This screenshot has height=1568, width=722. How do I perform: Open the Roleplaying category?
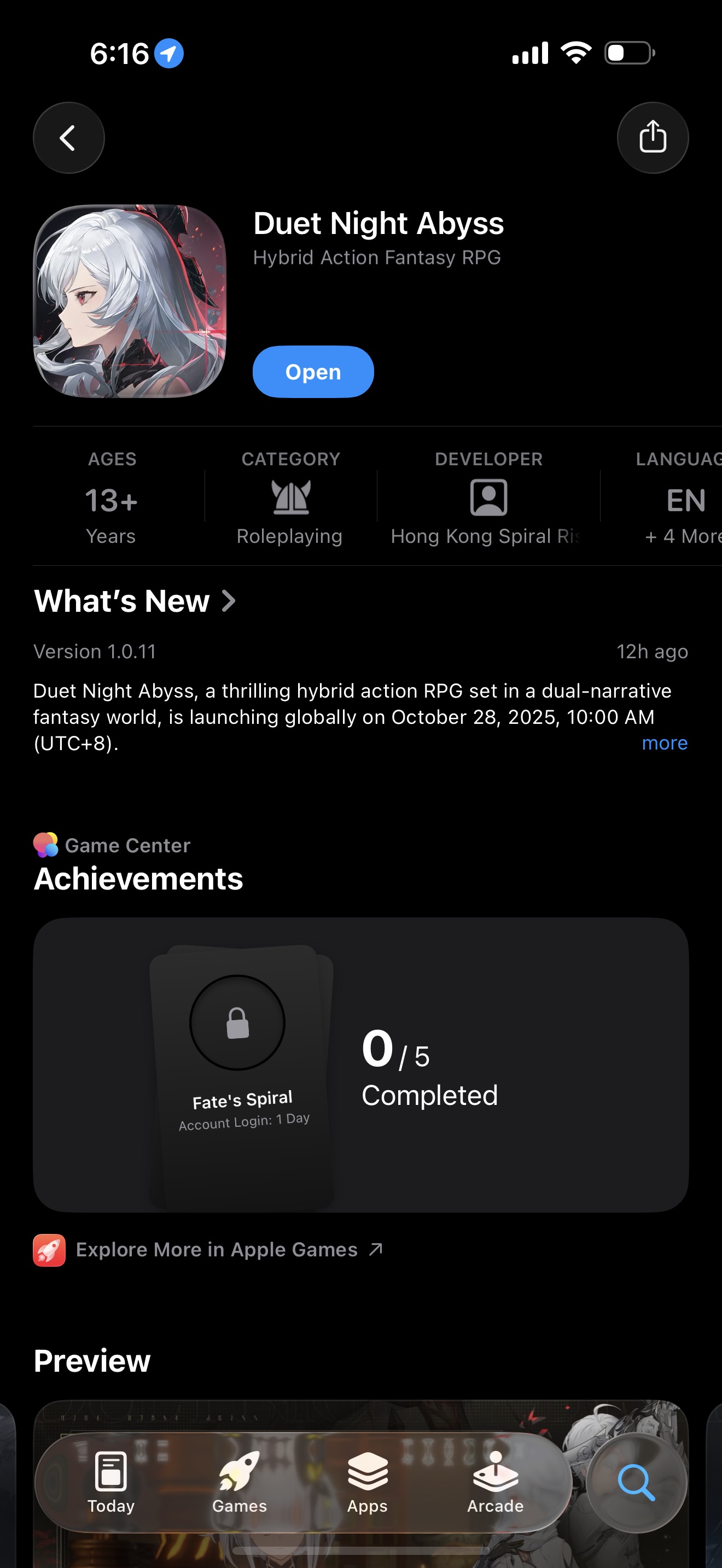pyautogui.click(x=290, y=499)
